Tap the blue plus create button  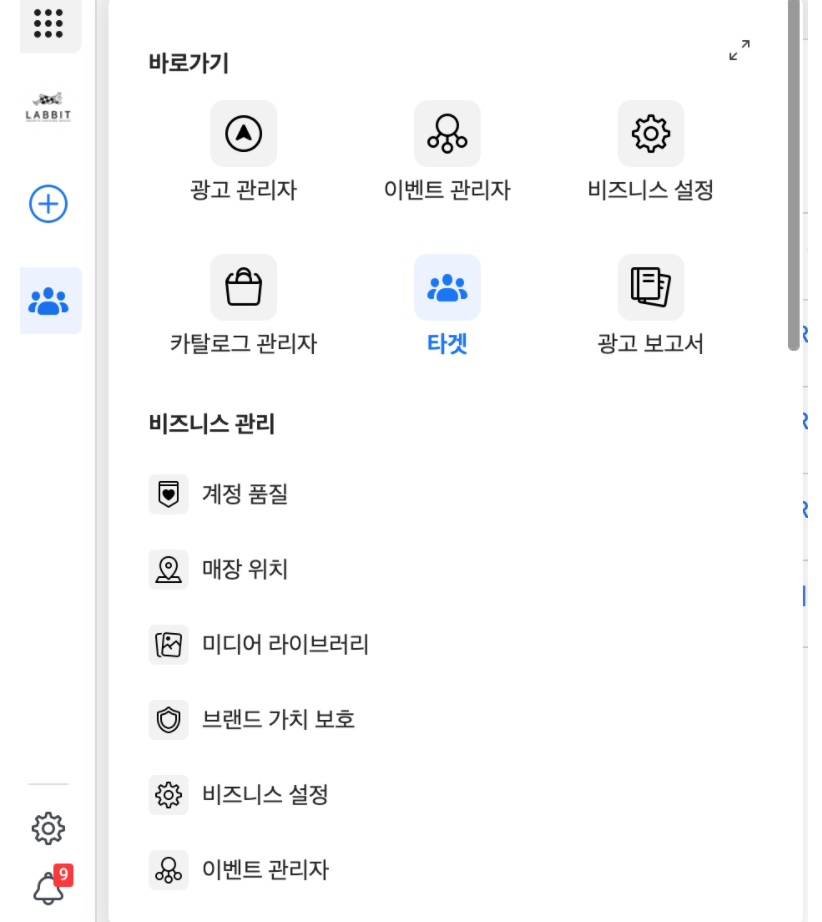coord(48,204)
